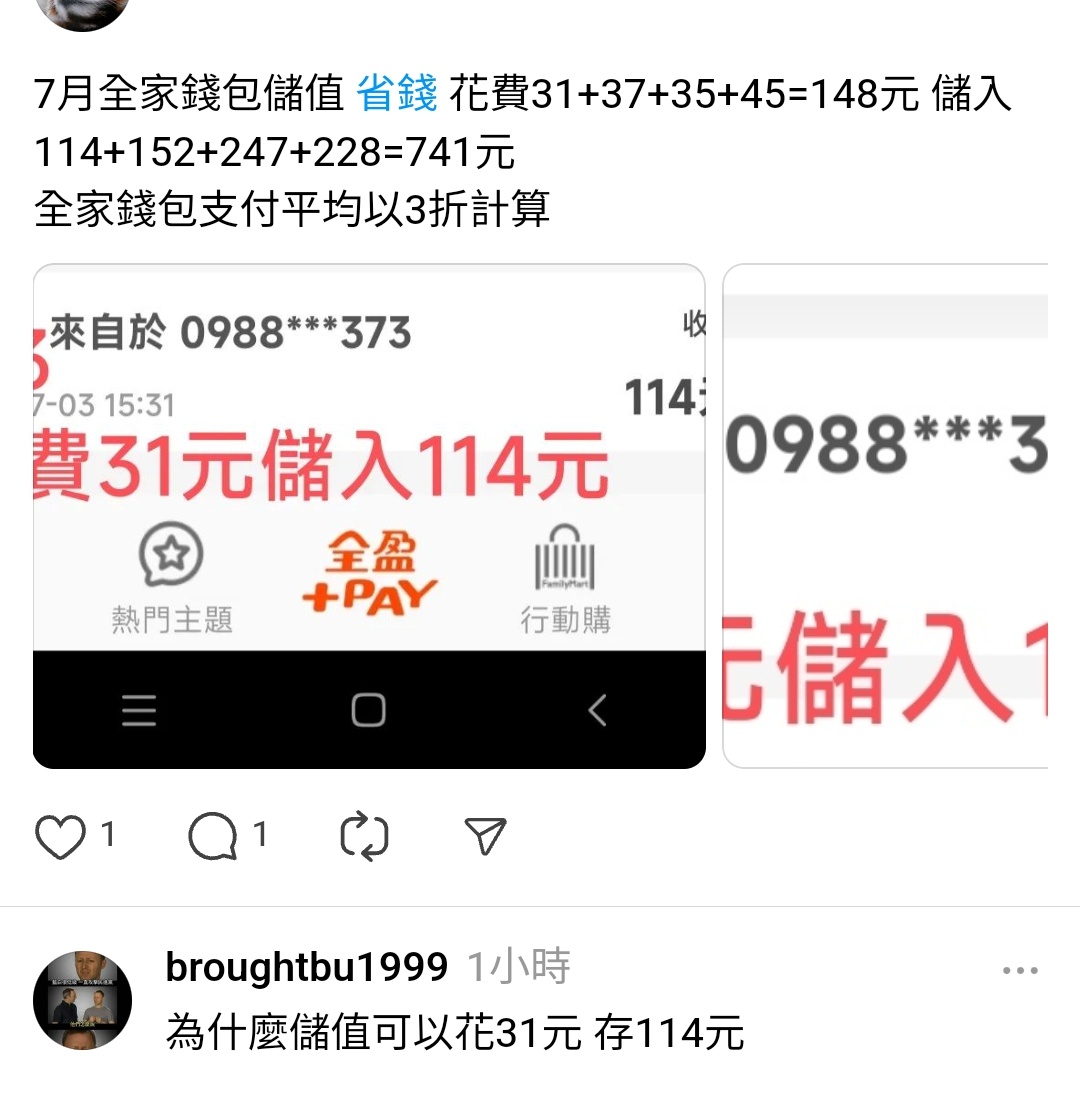Open comments on the post
Image resolution: width=1080 pixels, height=1101 pixels.
coord(212,837)
